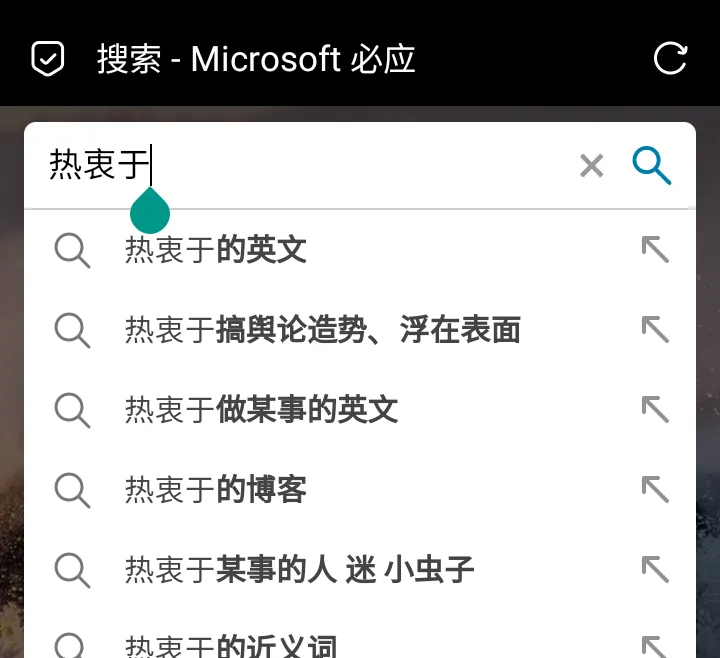
Task: Pick suggestion 热衷于某事的人 迷 小虫子
Action: point(299,569)
